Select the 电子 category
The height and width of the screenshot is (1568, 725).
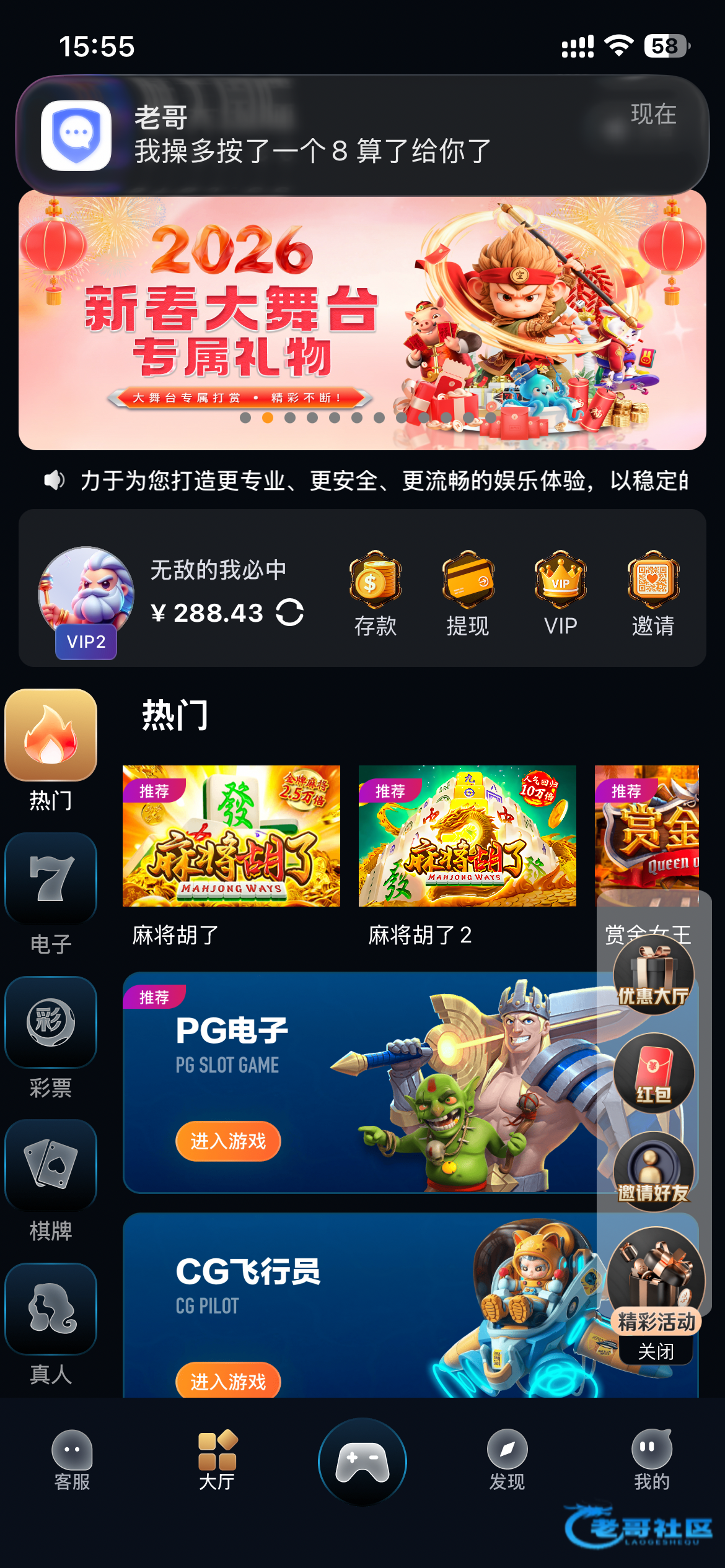[51, 894]
